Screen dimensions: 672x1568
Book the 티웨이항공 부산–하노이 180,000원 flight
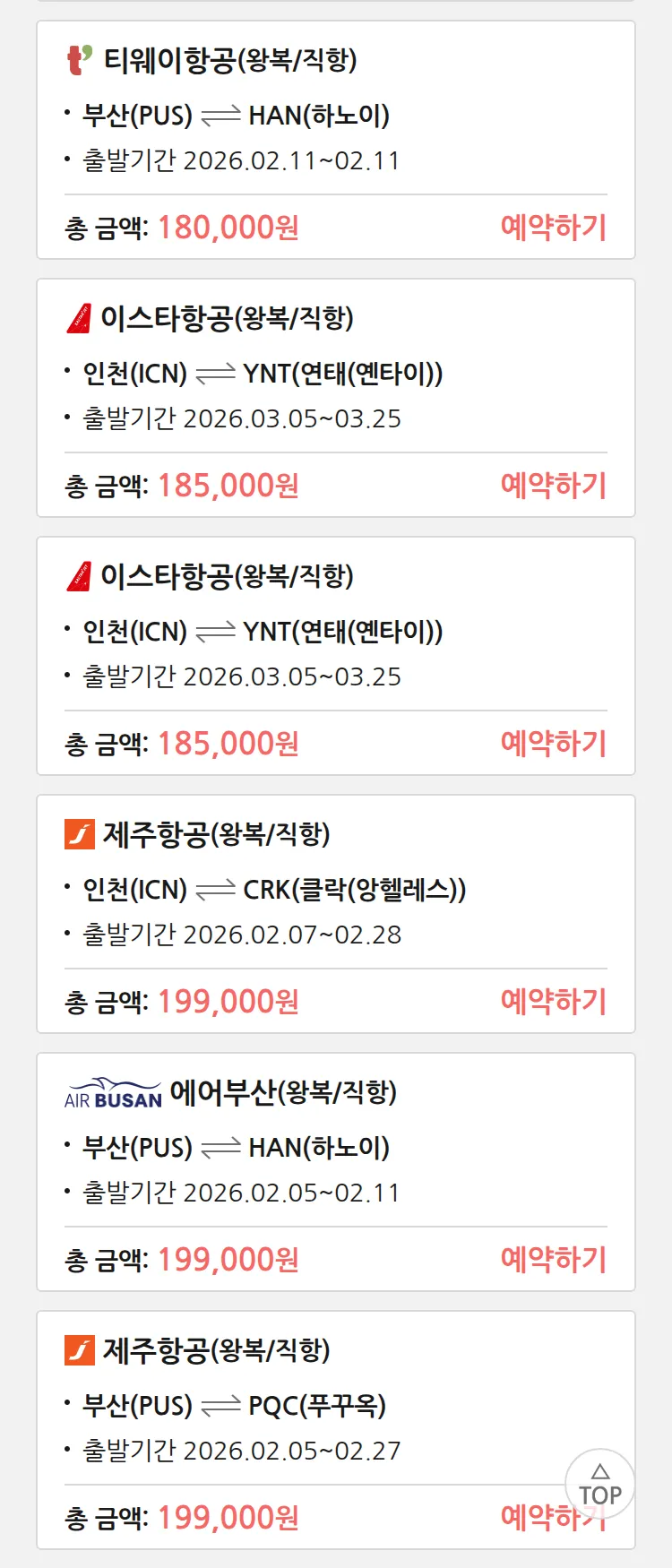point(553,228)
